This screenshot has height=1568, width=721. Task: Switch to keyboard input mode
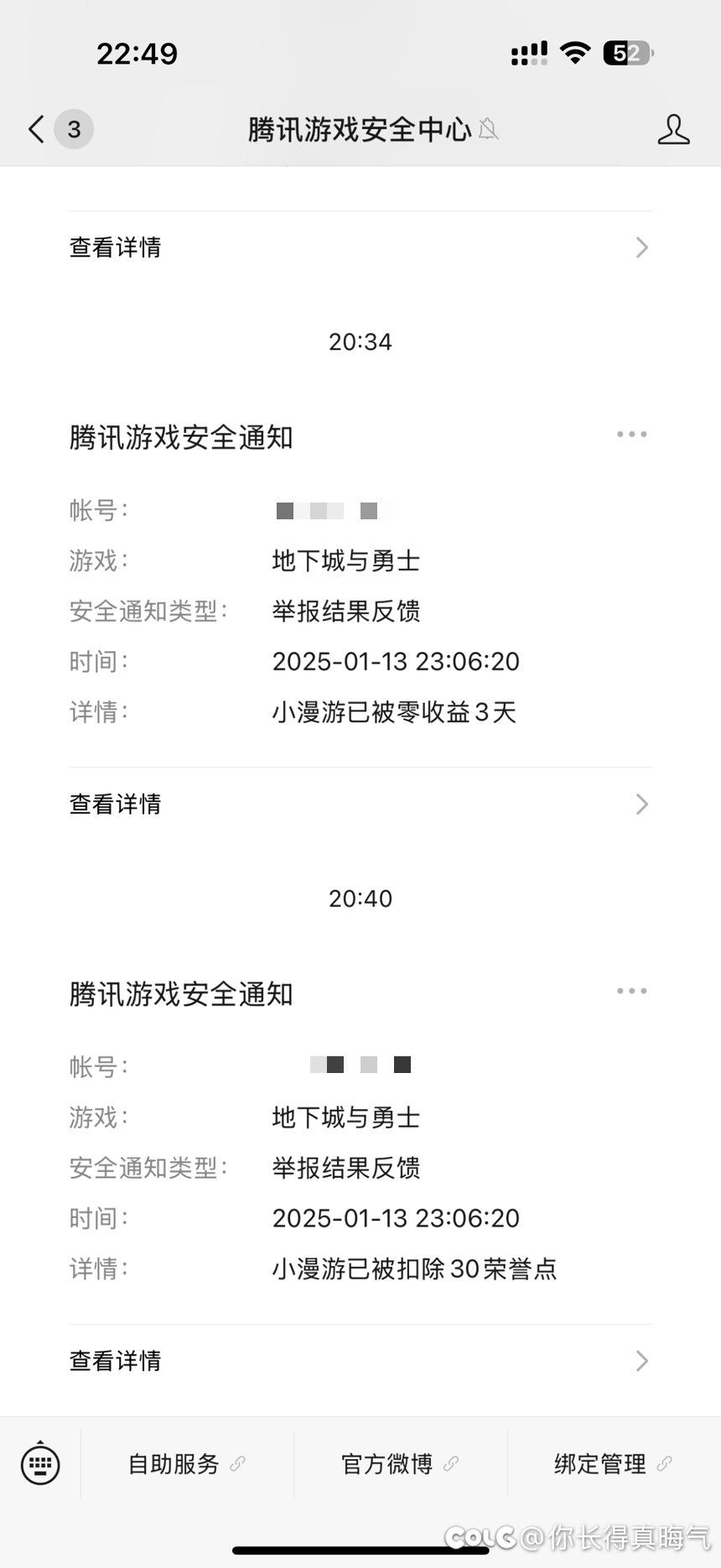tap(40, 1464)
